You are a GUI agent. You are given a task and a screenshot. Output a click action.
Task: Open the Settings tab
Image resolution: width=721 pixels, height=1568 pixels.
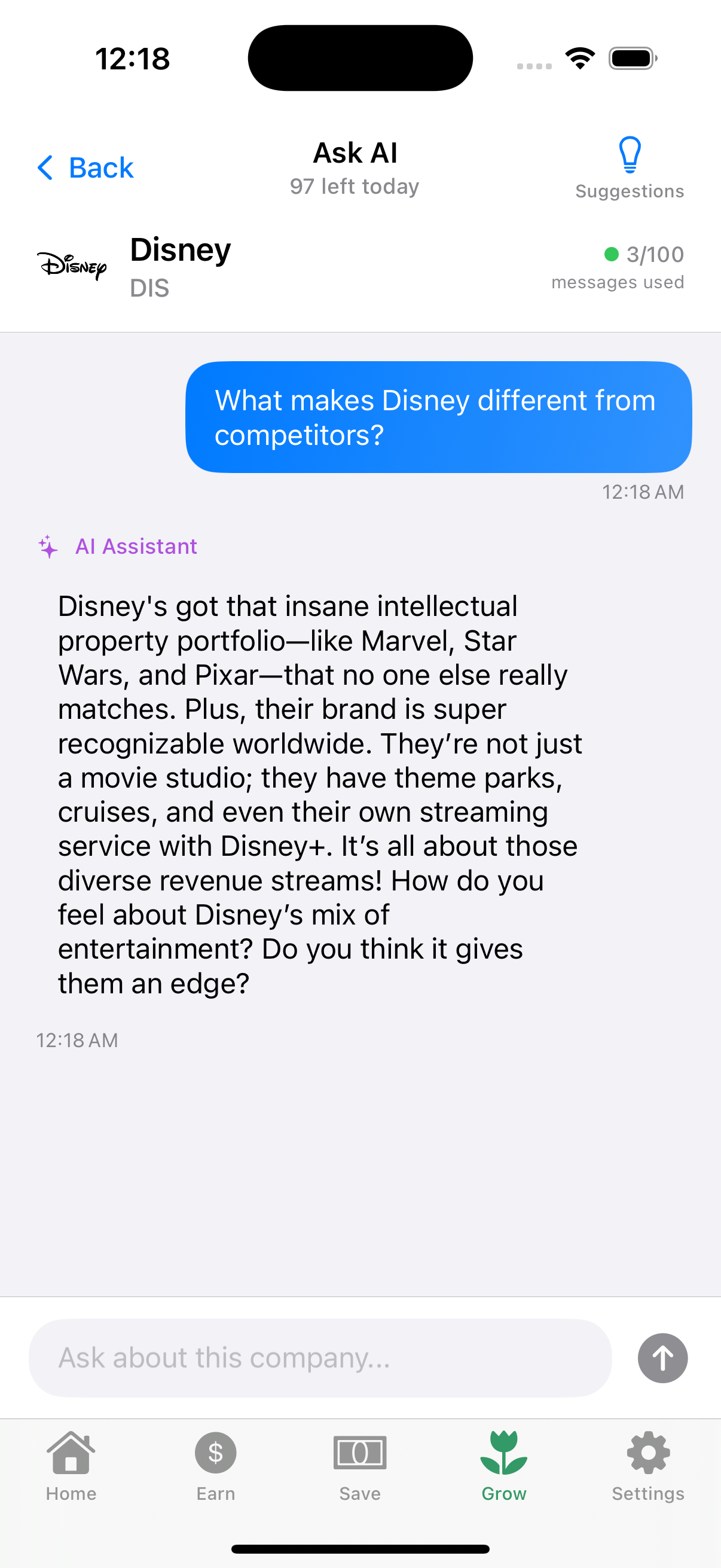coord(648,1466)
